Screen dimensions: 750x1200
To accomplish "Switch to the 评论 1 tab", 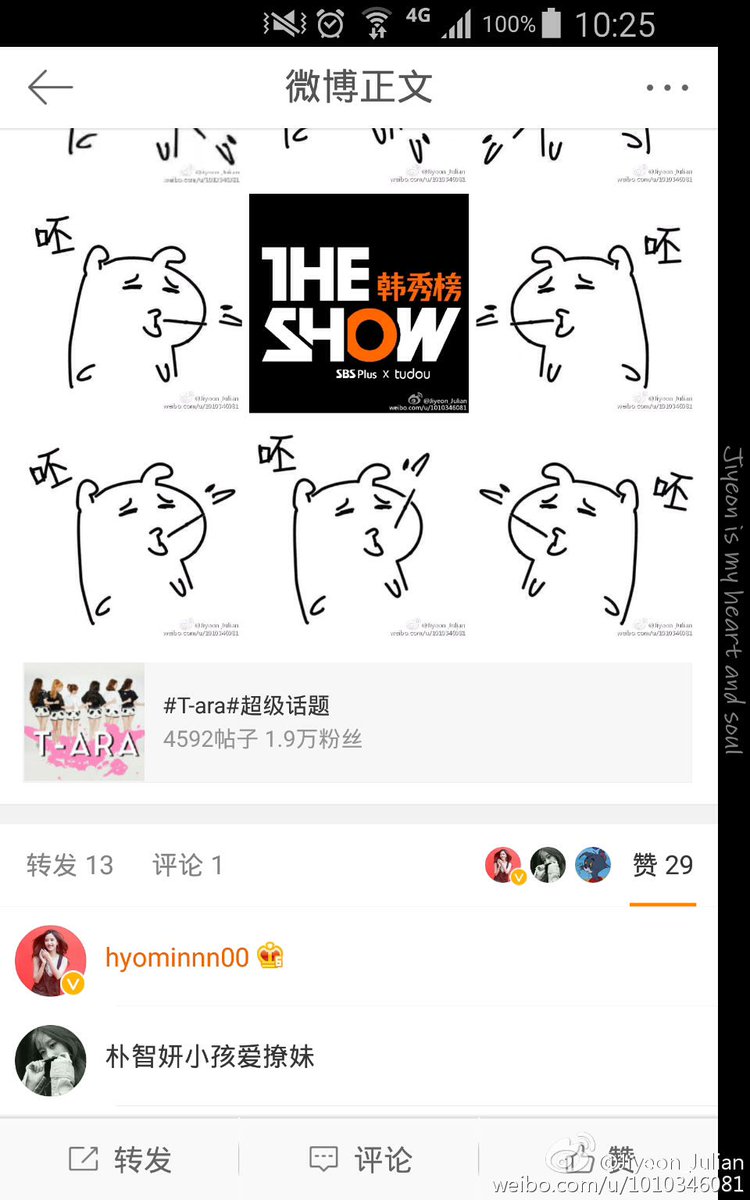I will [x=187, y=865].
